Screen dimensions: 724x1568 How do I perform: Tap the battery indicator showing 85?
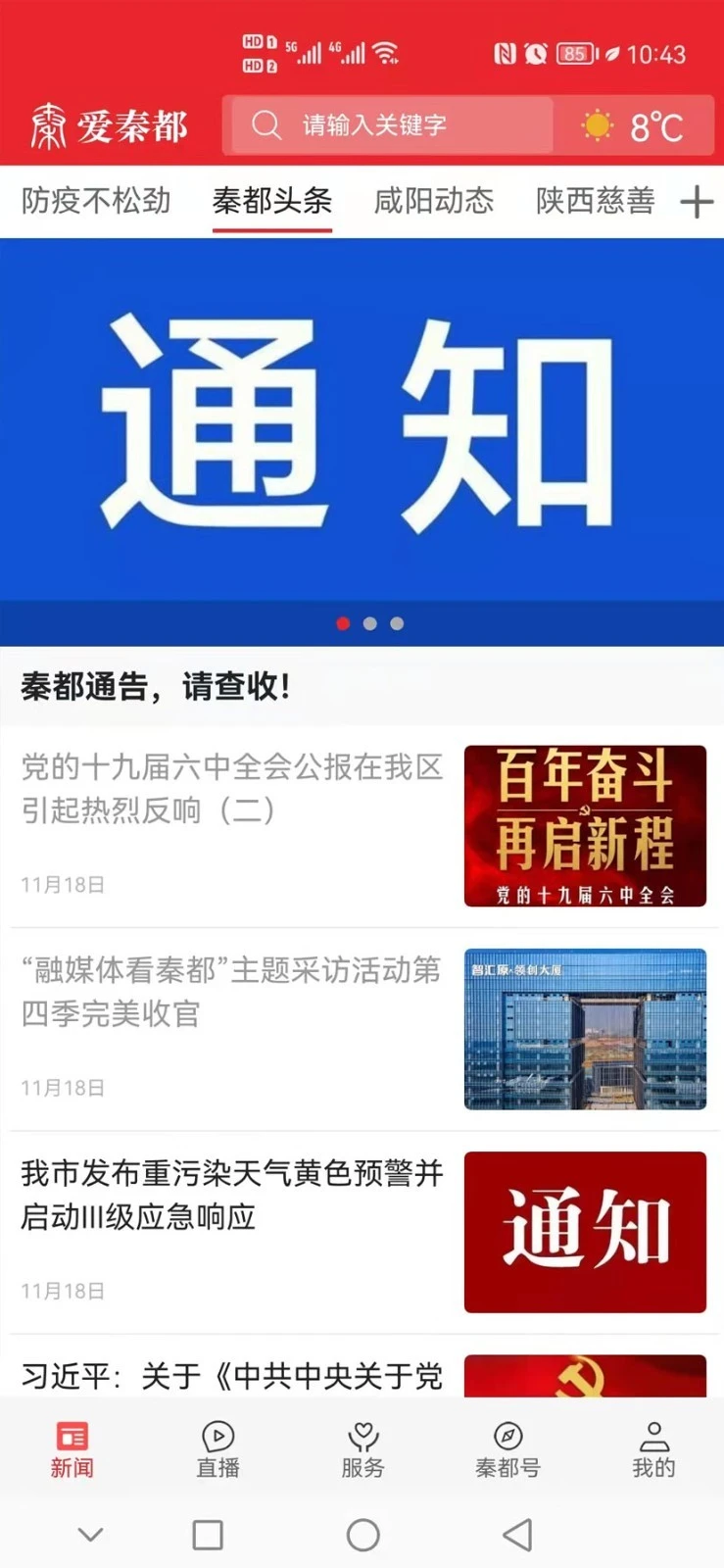click(574, 54)
